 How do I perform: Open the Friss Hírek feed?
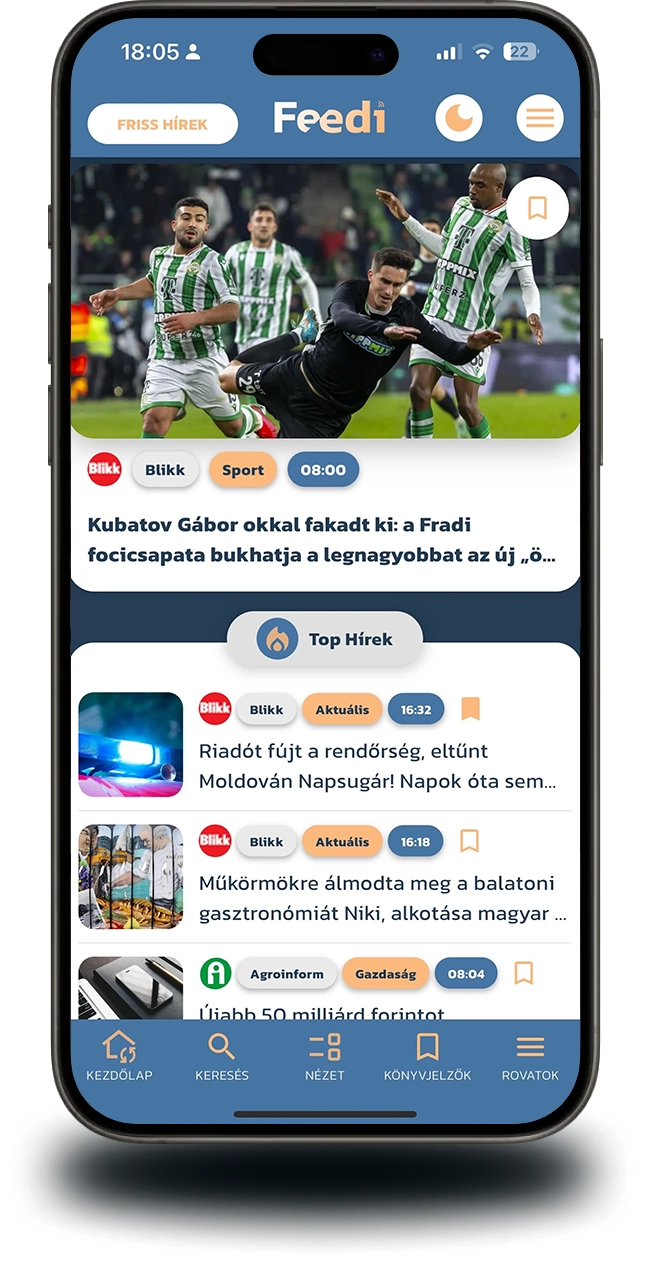pyautogui.click(x=162, y=125)
